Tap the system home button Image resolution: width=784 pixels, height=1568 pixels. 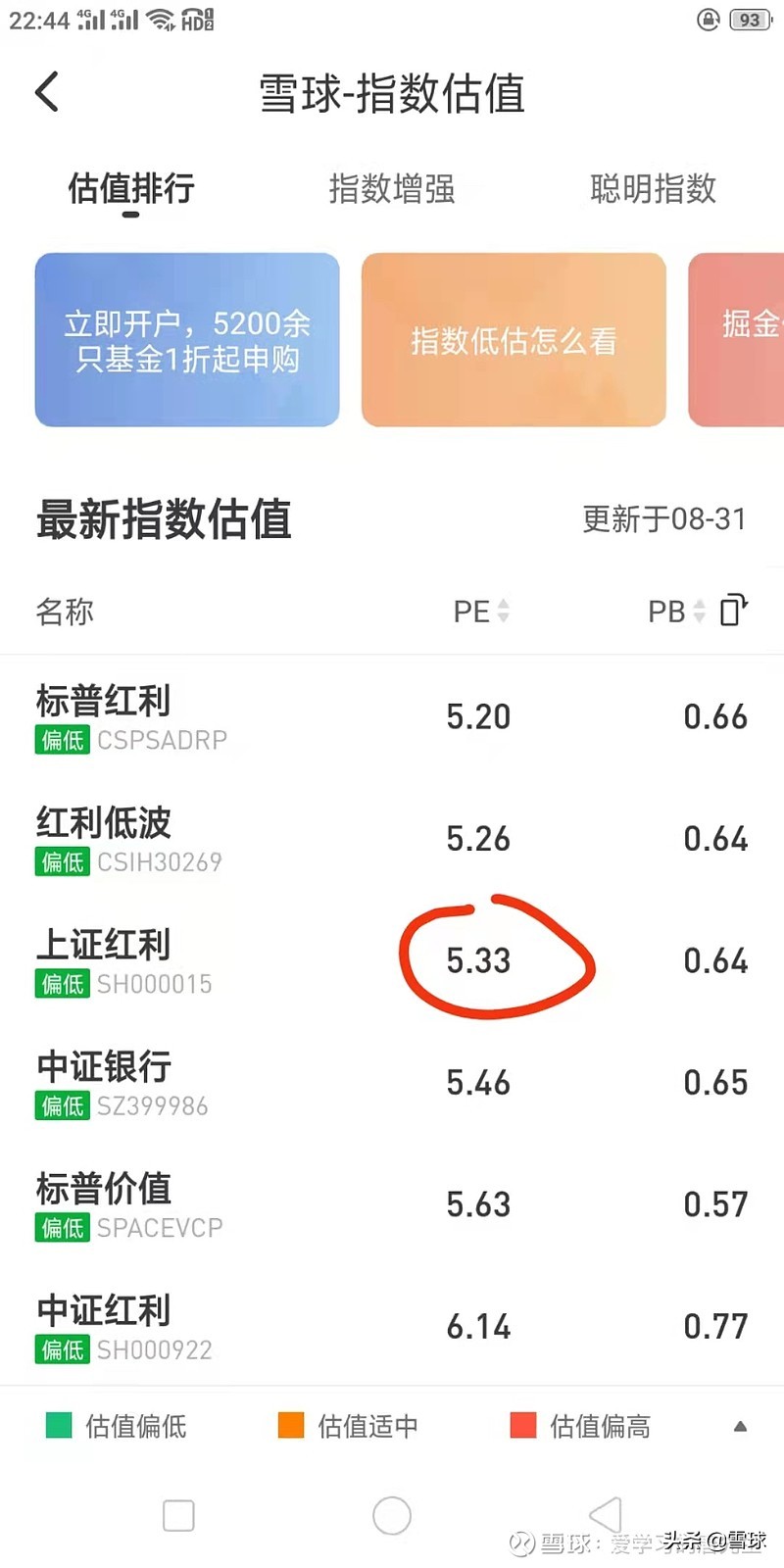click(x=392, y=1516)
